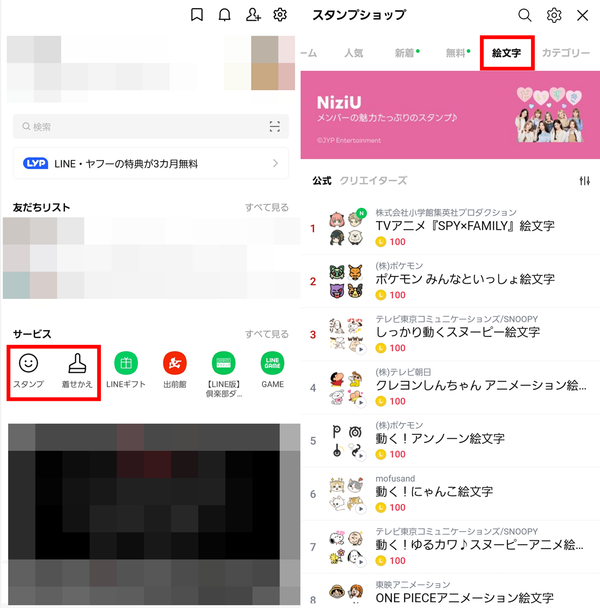Viewport: 600px width, 608px height.
Task: Open the LYP LINE・ヤフー特典 banner
Action: click(x=151, y=163)
